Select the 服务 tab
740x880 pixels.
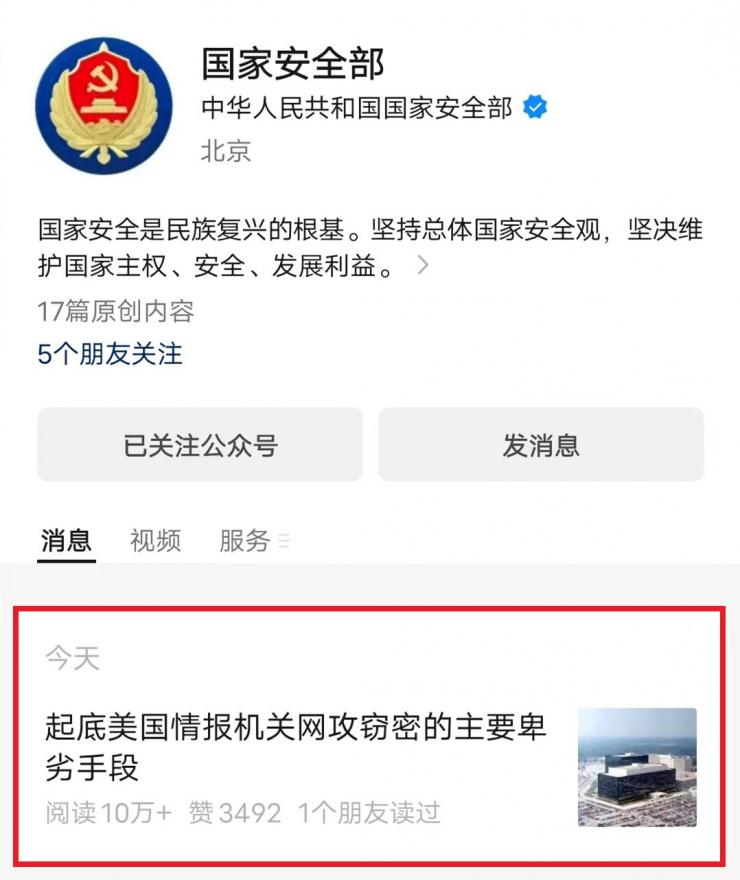(x=242, y=539)
